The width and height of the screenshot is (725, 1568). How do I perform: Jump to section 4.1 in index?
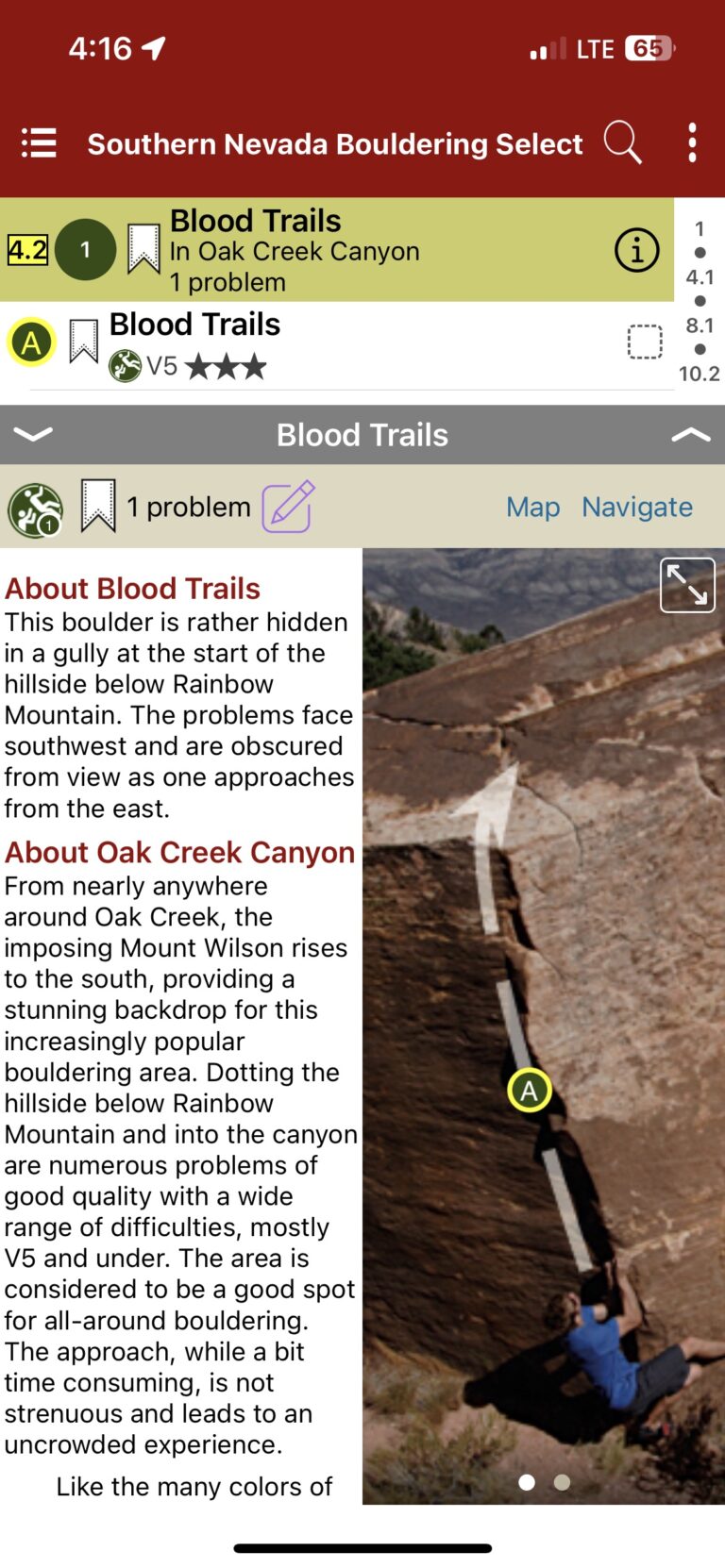700,277
